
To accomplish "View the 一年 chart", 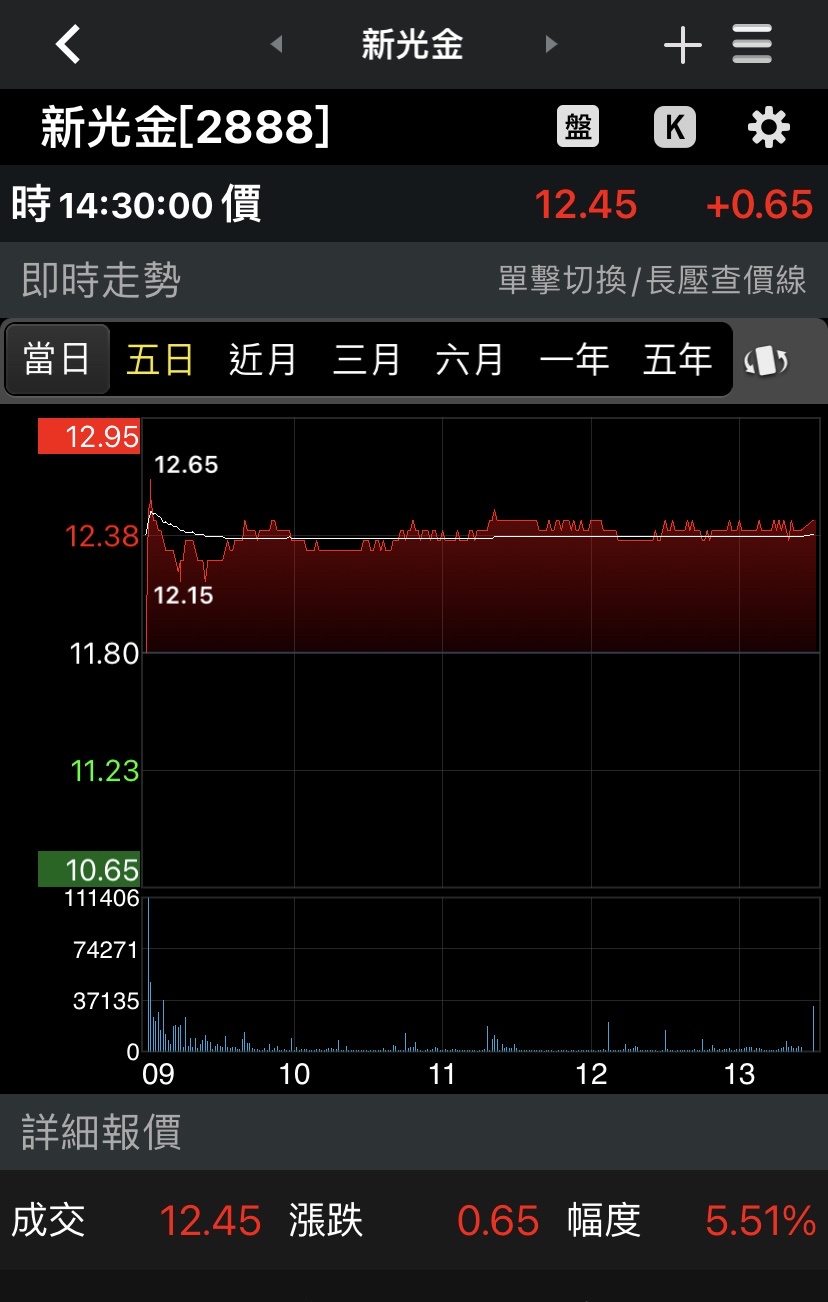I will [574, 359].
